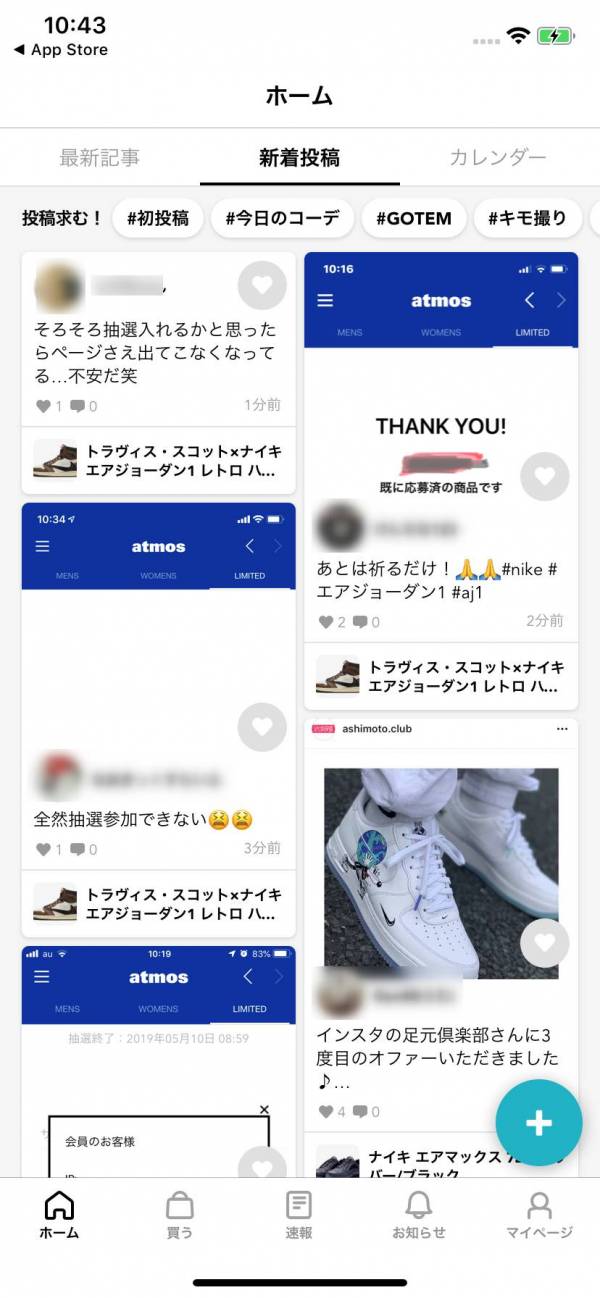
Task: Open the 速報 tab
Action: coord(299,1214)
